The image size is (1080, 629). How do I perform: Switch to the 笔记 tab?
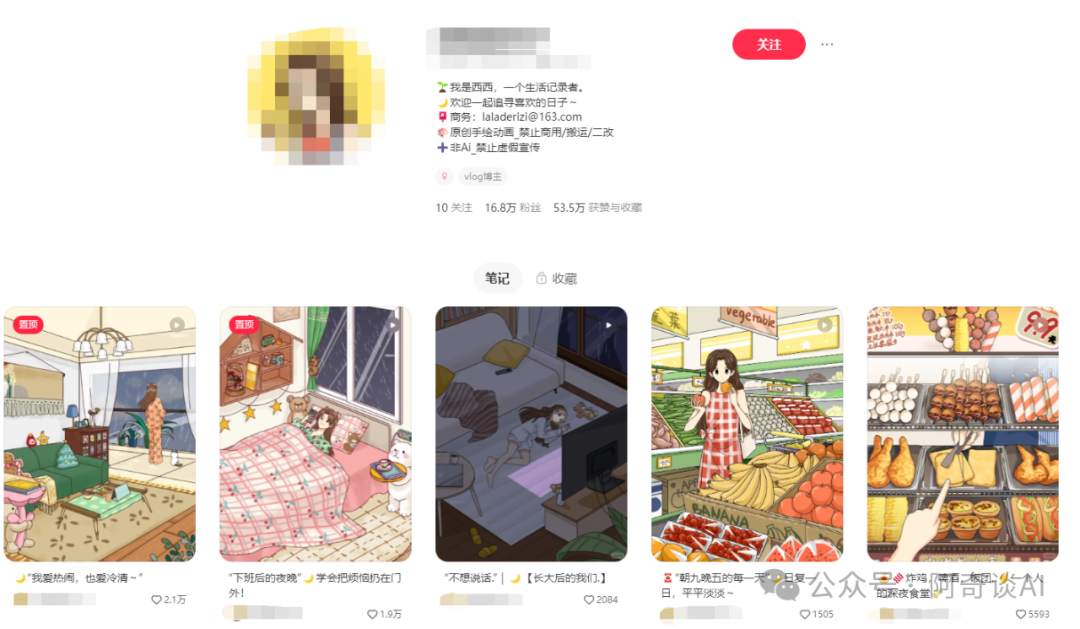[497, 278]
